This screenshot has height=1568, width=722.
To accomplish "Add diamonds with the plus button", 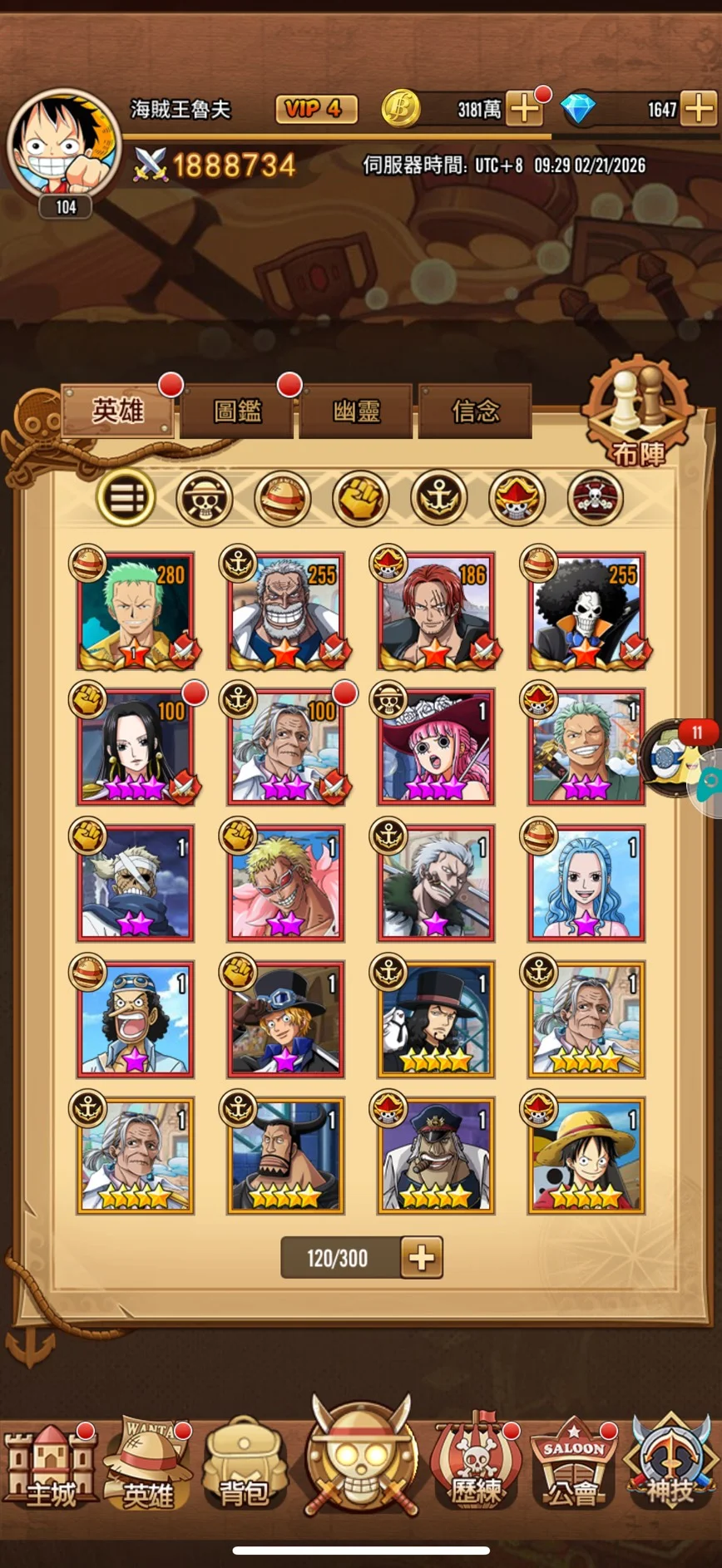I will 698,109.
